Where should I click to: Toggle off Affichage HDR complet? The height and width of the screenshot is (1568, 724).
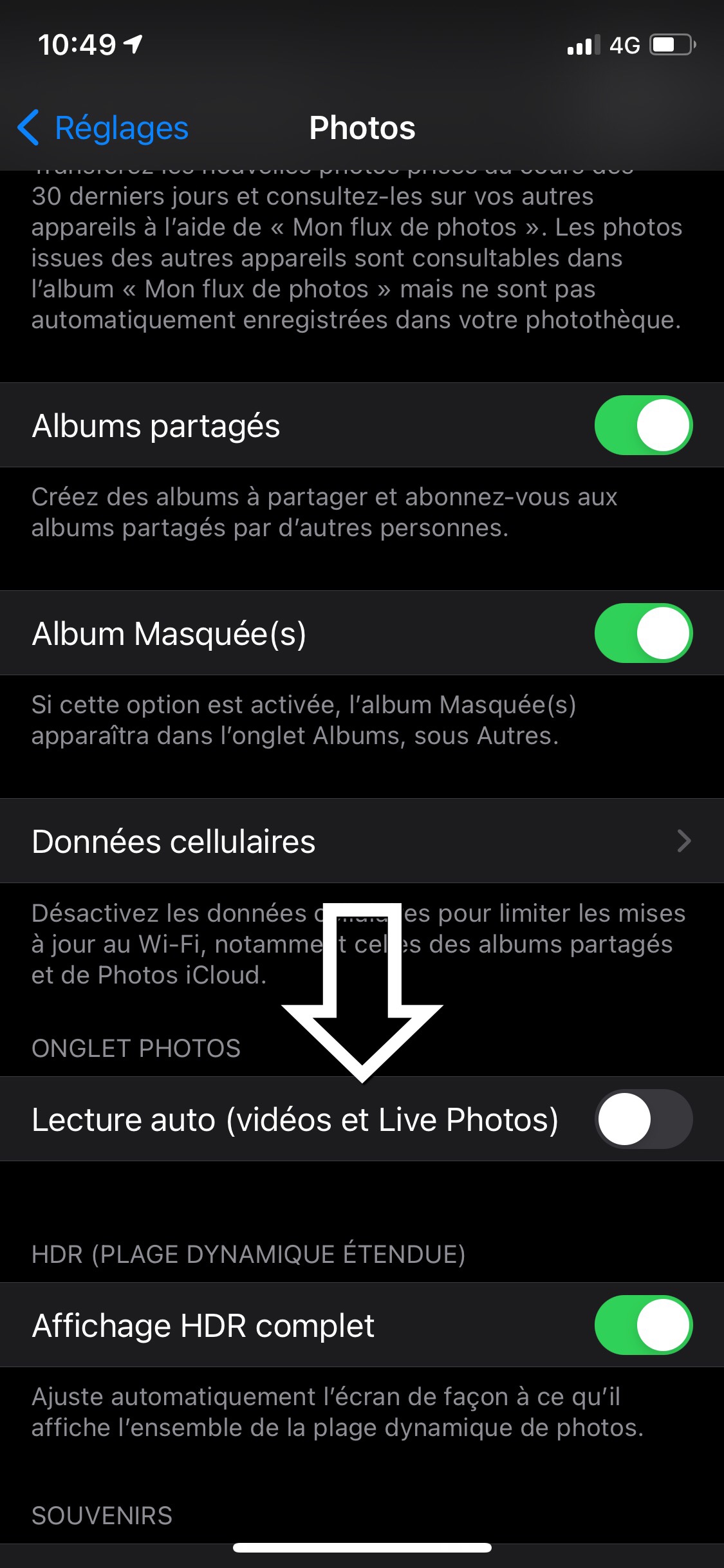click(x=643, y=1325)
